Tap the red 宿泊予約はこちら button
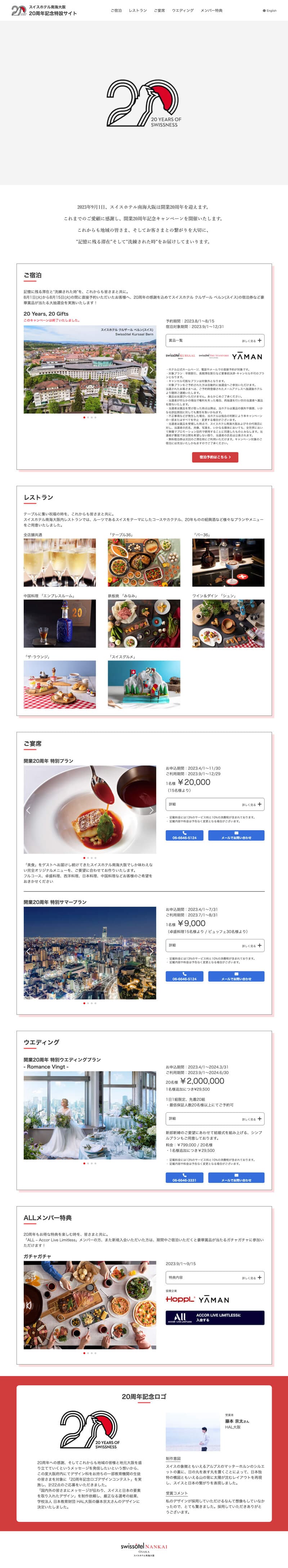 pyautogui.click(x=214, y=456)
